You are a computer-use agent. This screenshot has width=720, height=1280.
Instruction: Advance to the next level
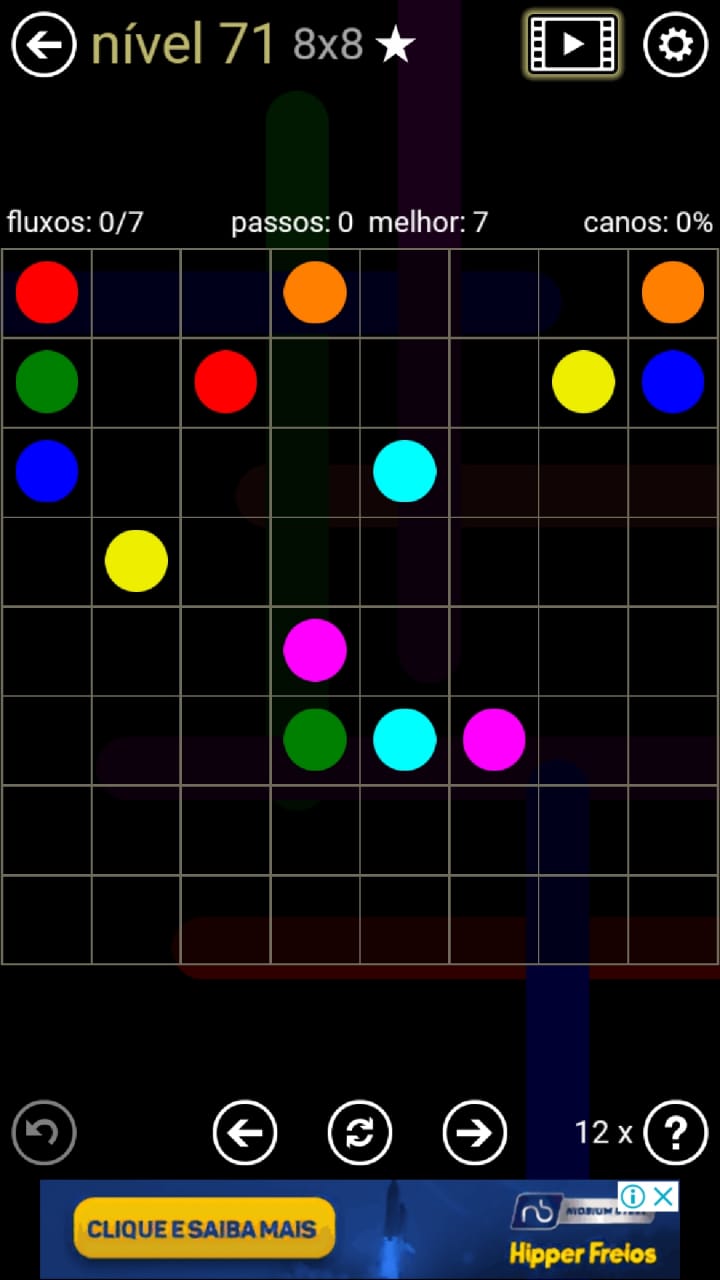(474, 1132)
